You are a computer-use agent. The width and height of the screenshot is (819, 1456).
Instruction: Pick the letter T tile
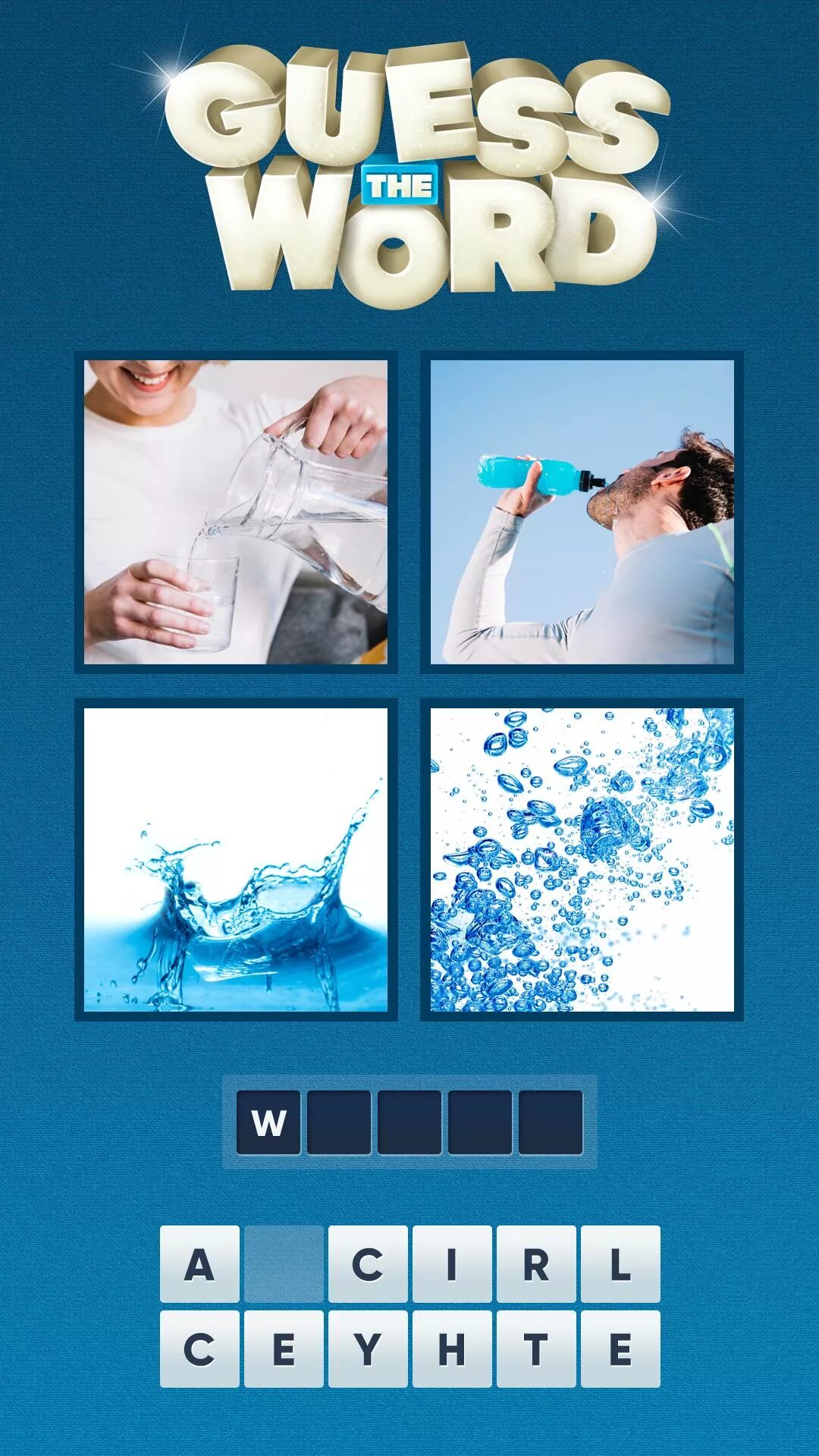click(x=536, y=1349)
